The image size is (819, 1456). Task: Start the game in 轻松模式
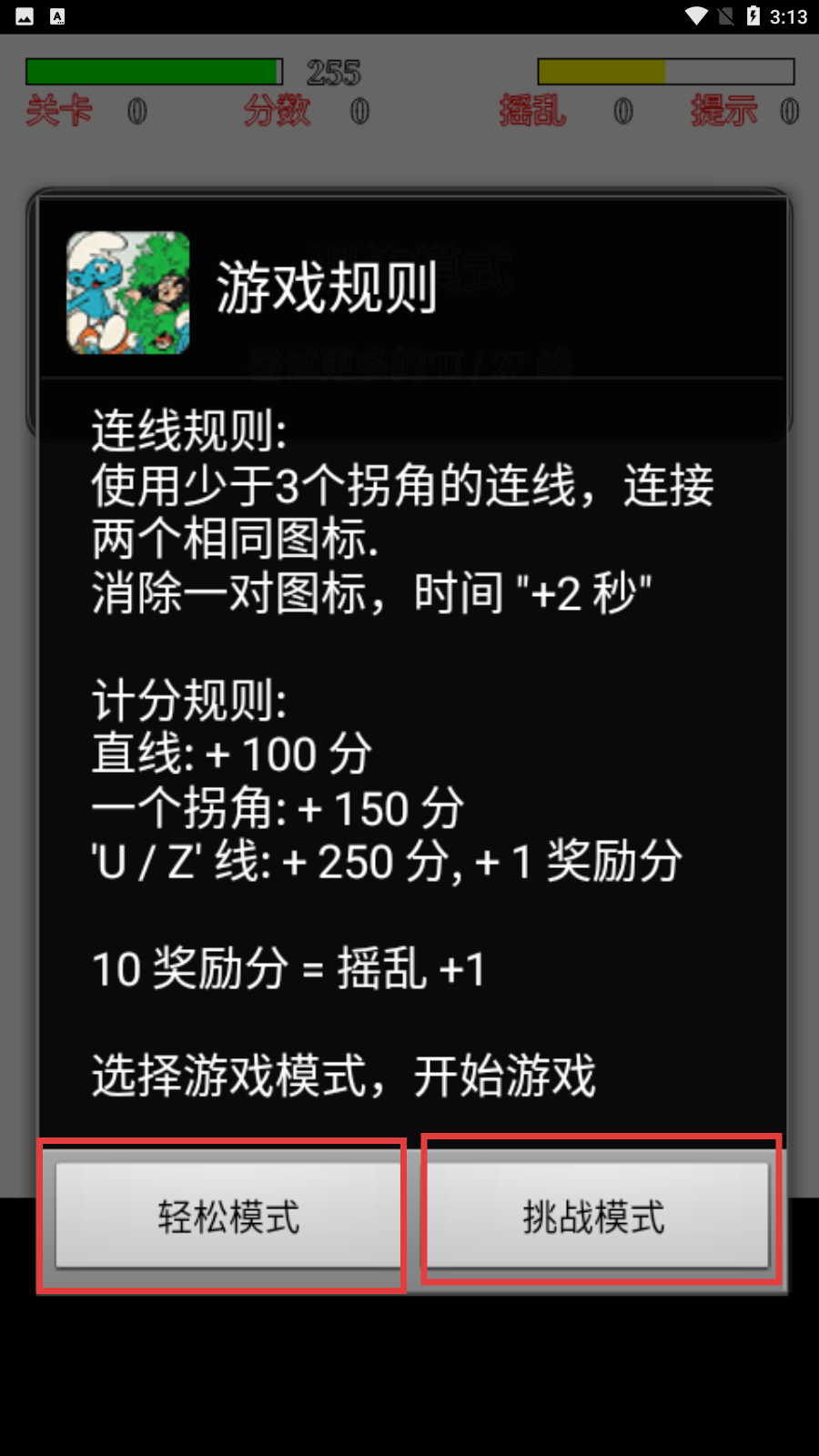click(228, 1216)
